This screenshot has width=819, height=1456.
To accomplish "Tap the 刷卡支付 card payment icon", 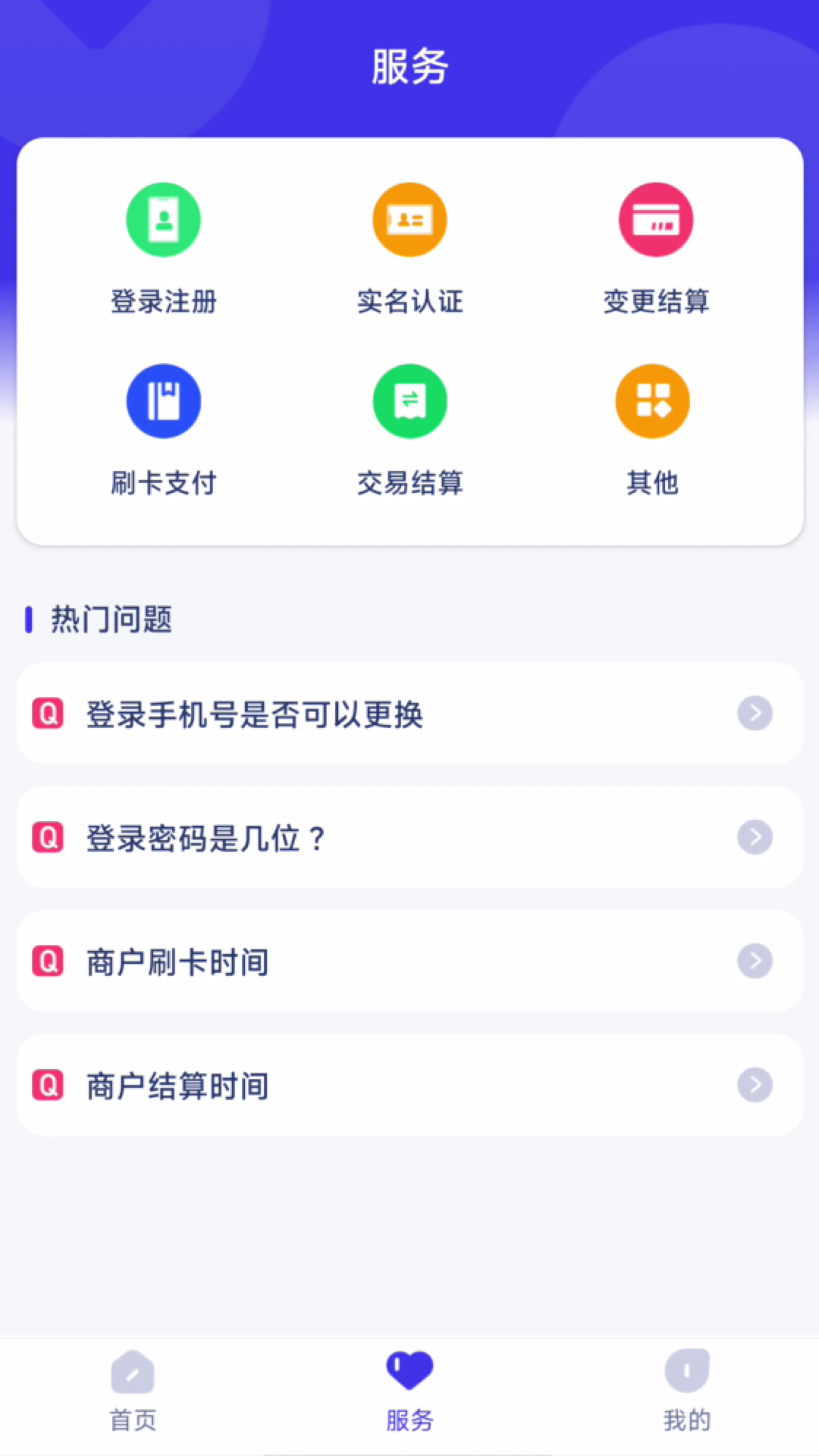I will (164, 401).
